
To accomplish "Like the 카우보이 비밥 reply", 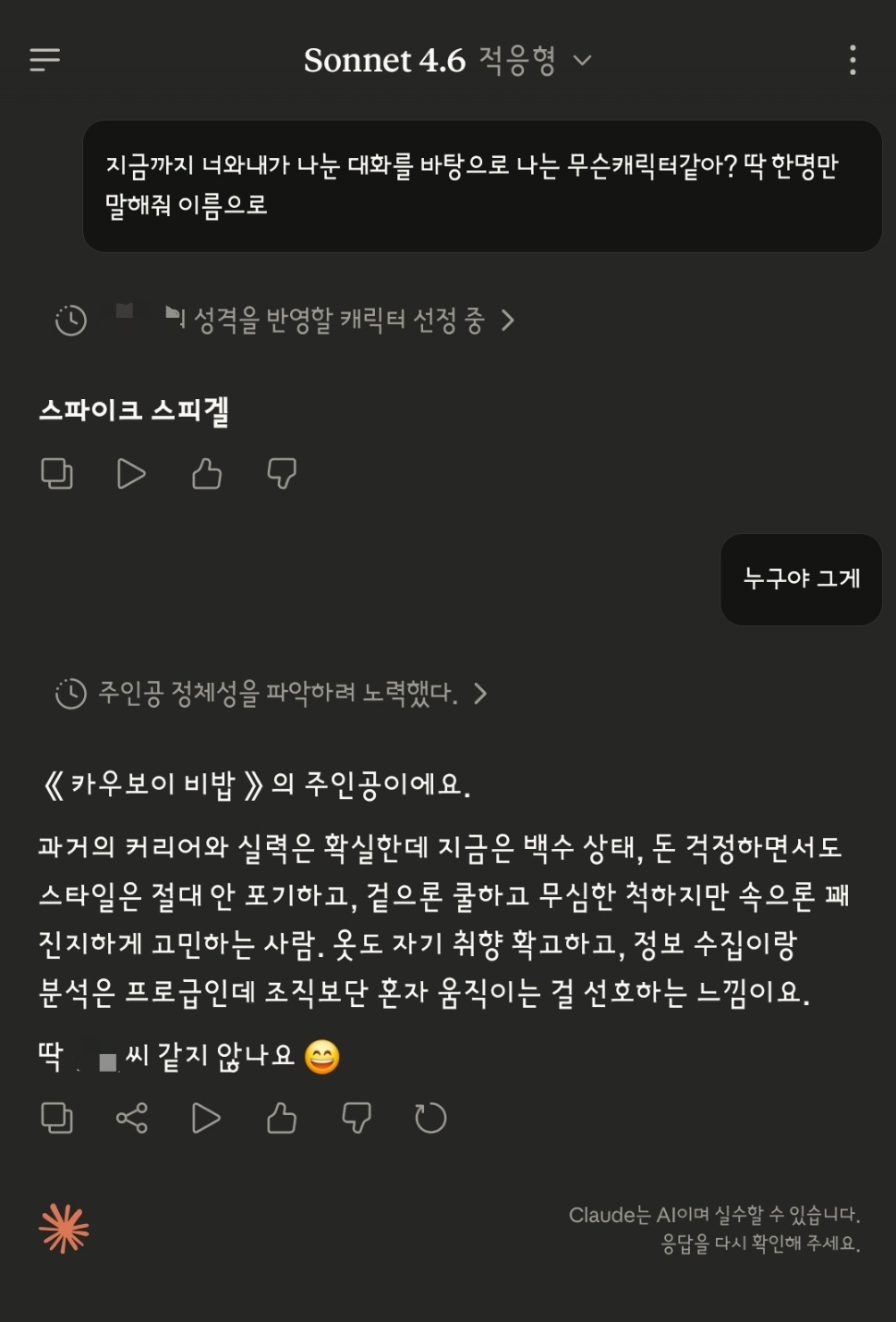I will (x=282, y=1118).
